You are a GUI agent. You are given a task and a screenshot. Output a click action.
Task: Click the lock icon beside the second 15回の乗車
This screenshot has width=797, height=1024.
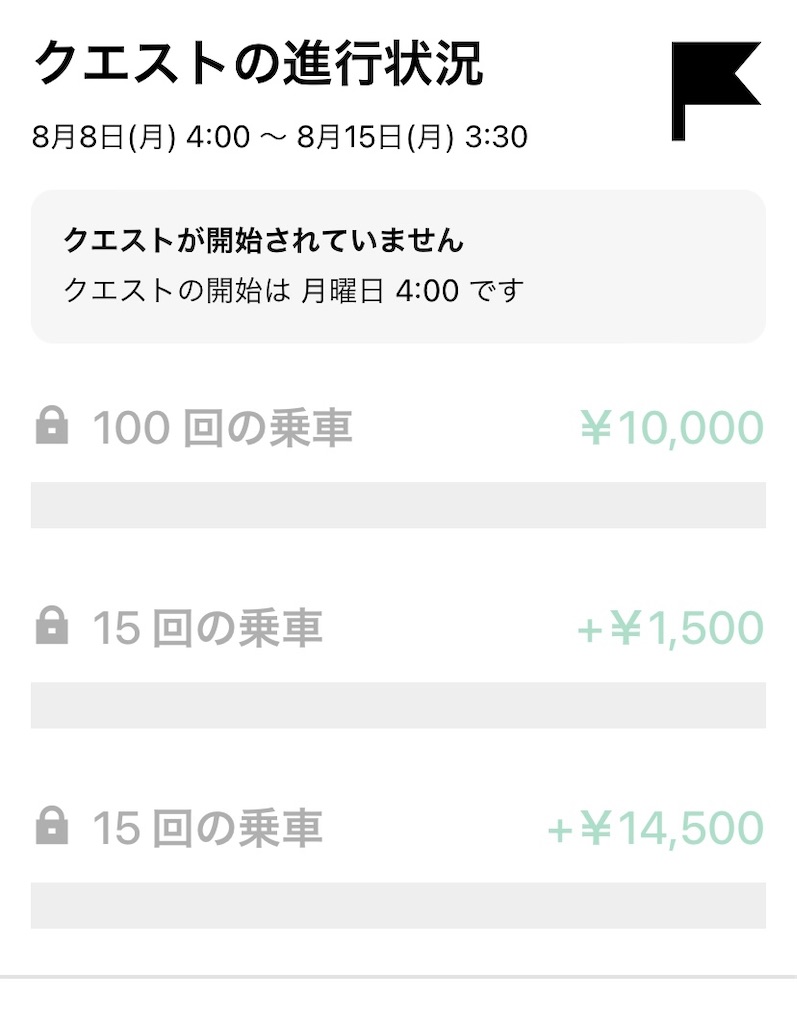tap(52, 827)
